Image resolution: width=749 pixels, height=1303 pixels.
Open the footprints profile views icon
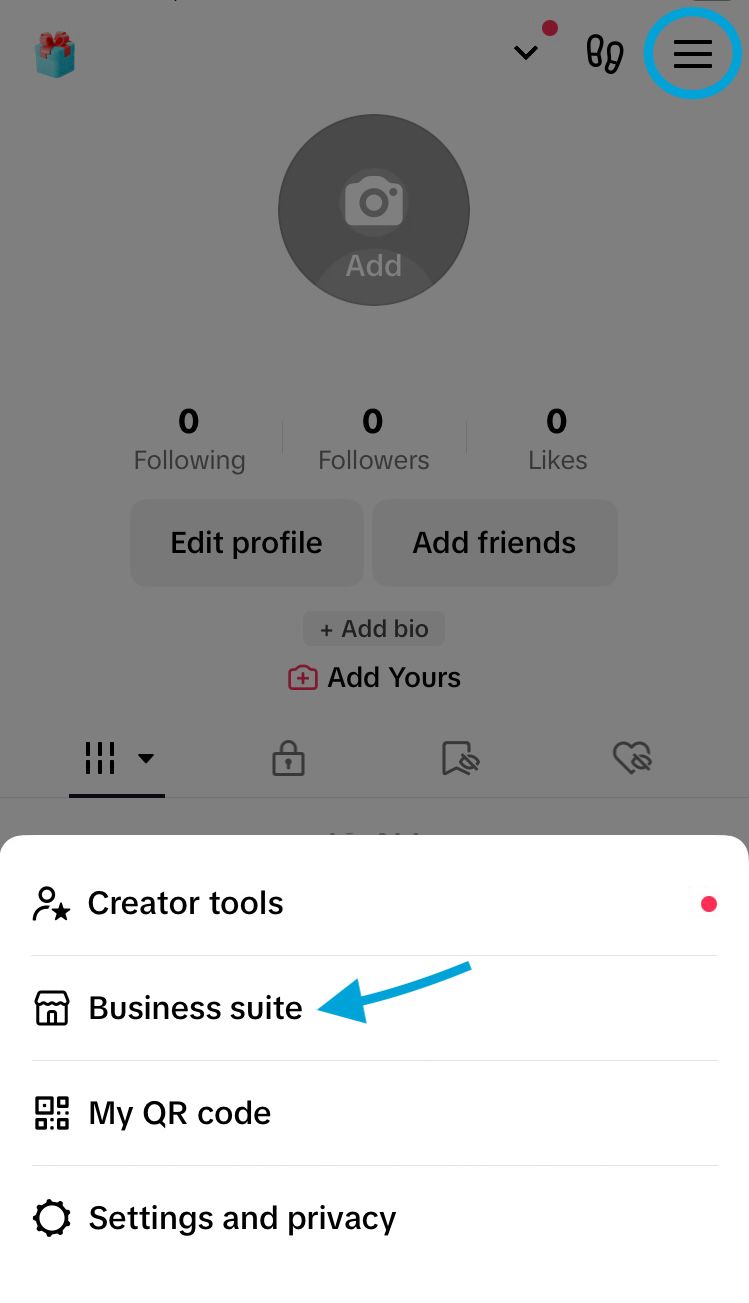pyautogui.click(x=604, y=54)
